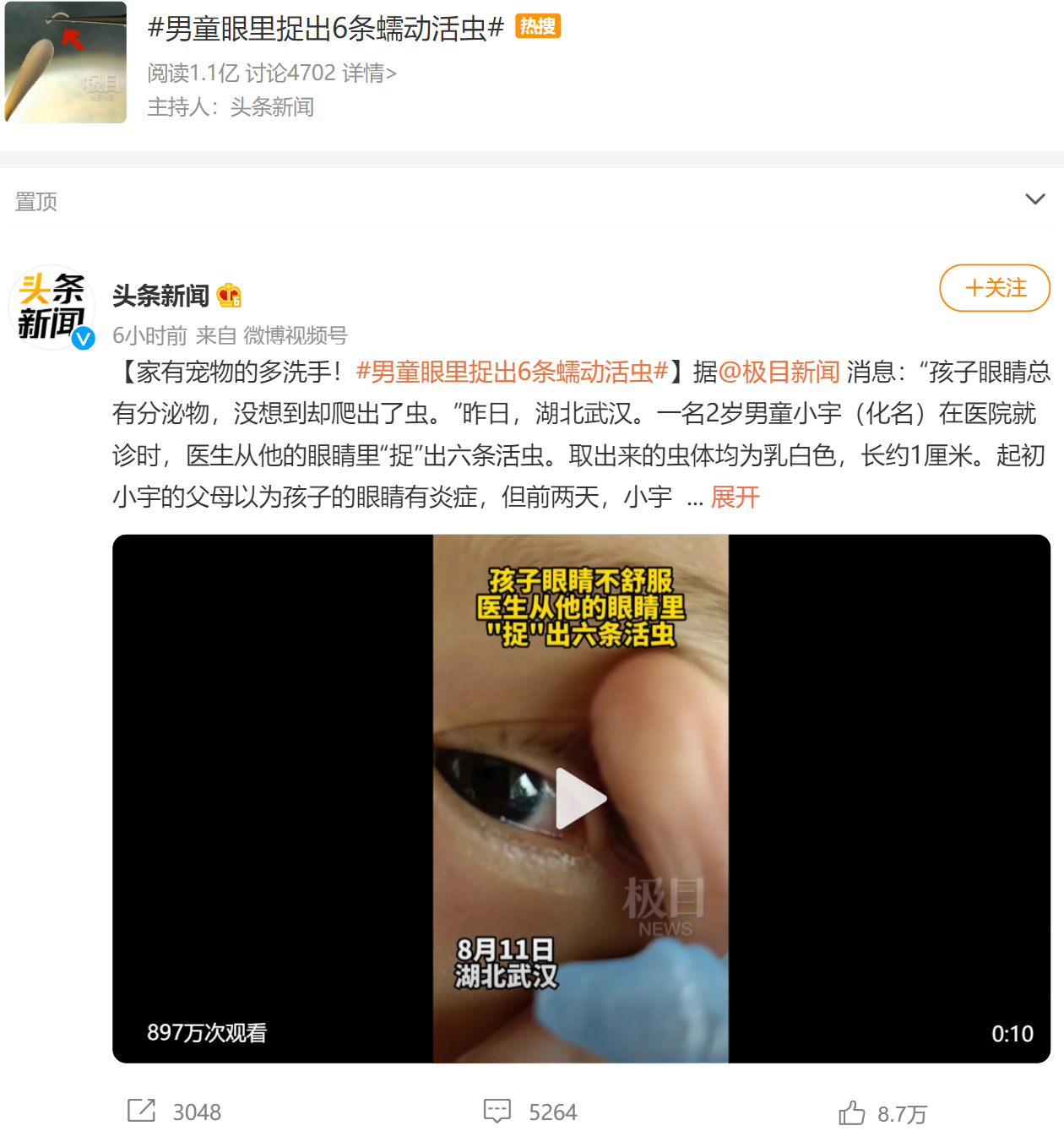The height and width of the screenshot is (1131, 1064).
Task: Open 微博视频号 source link
Action: click(x=295, y=336)
